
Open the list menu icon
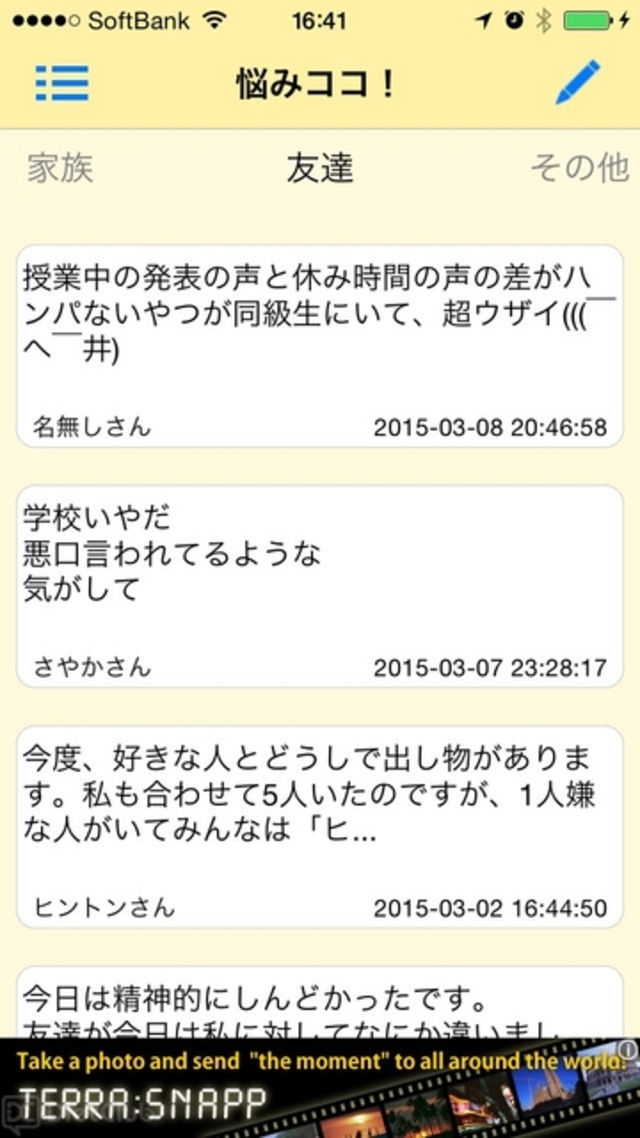pyautogui.click(x=62, y=83)
